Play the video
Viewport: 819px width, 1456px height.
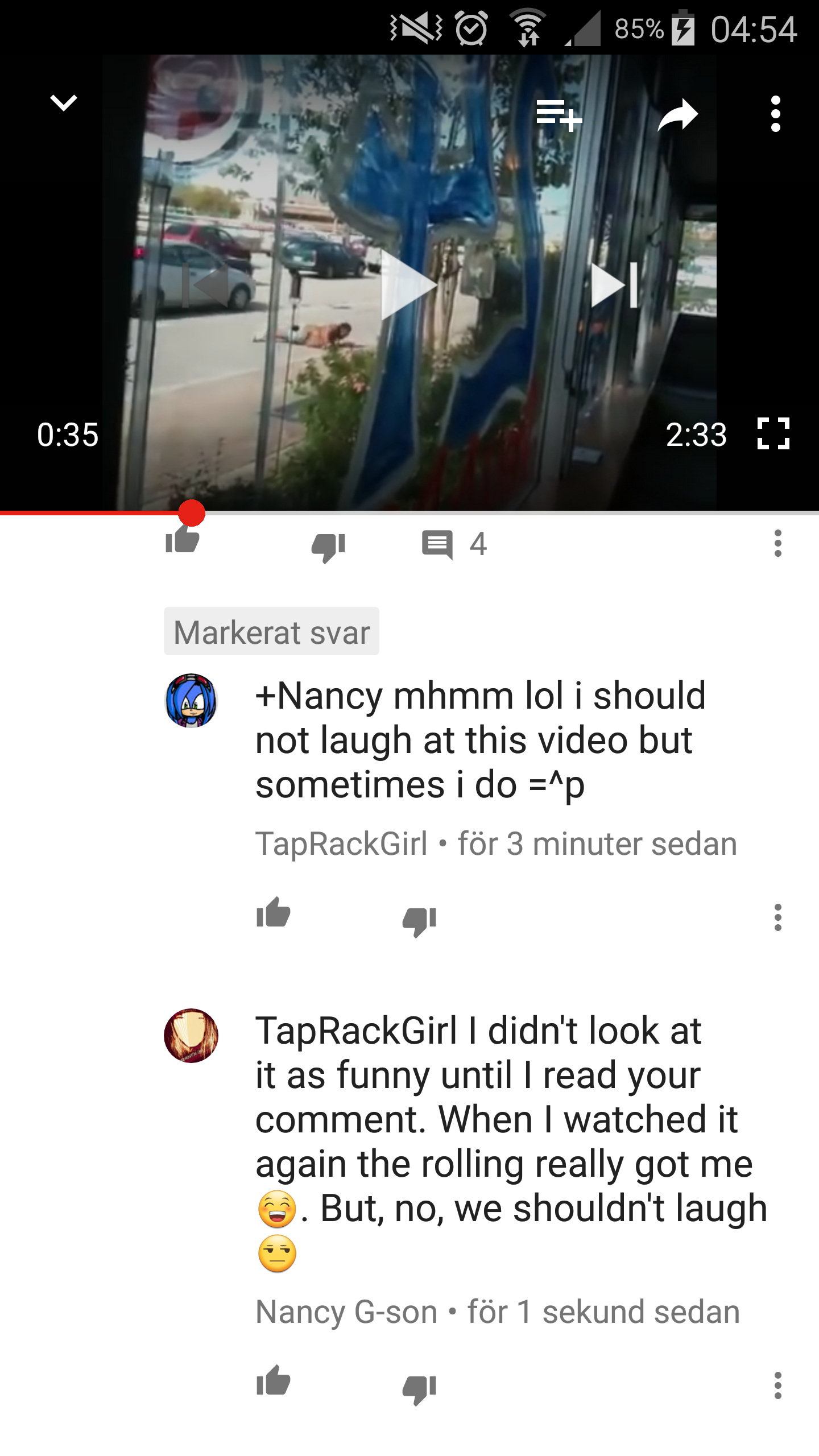[x=409, y=285]
